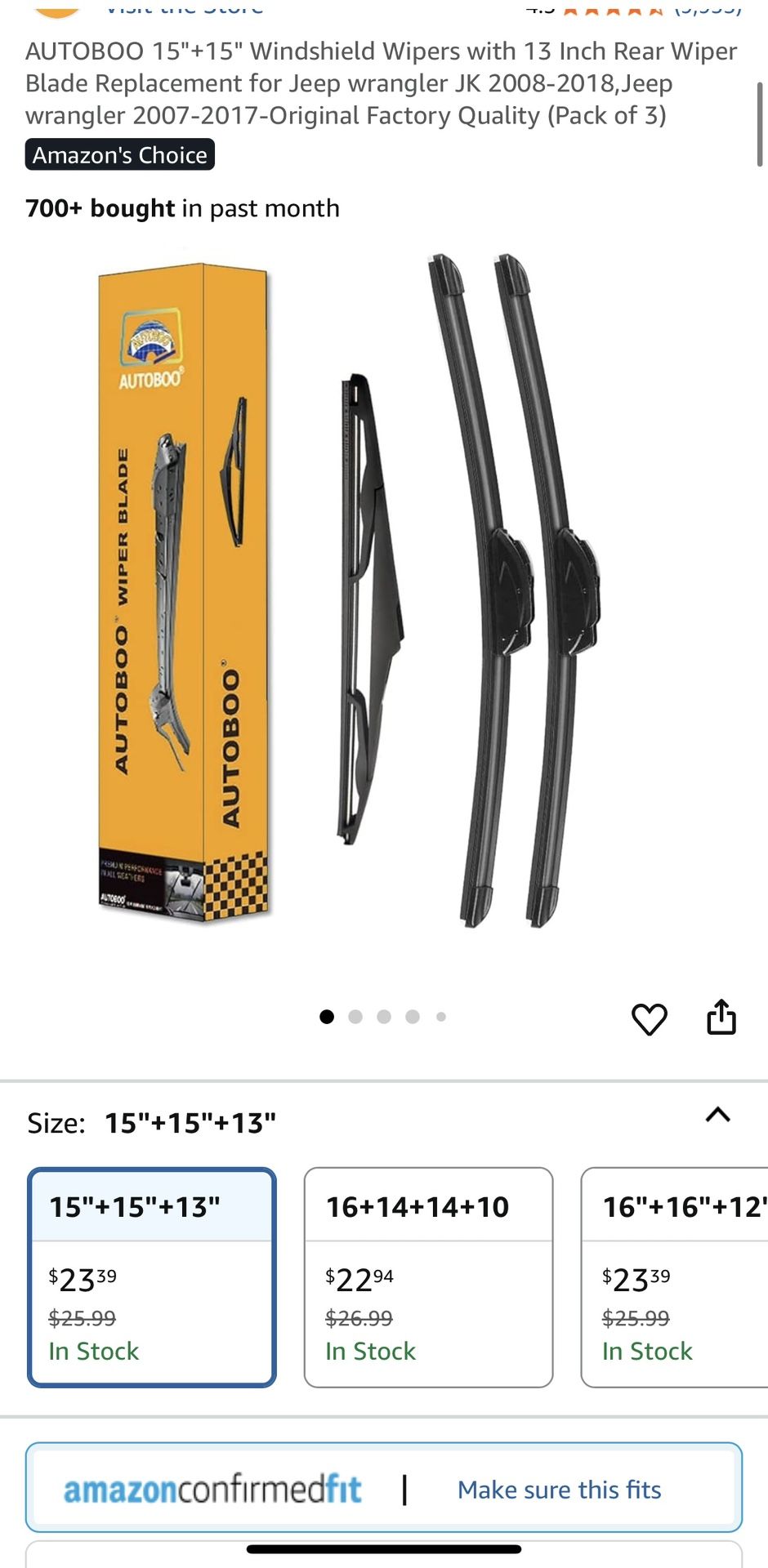Select the first carousel dot

point(328,1017)
